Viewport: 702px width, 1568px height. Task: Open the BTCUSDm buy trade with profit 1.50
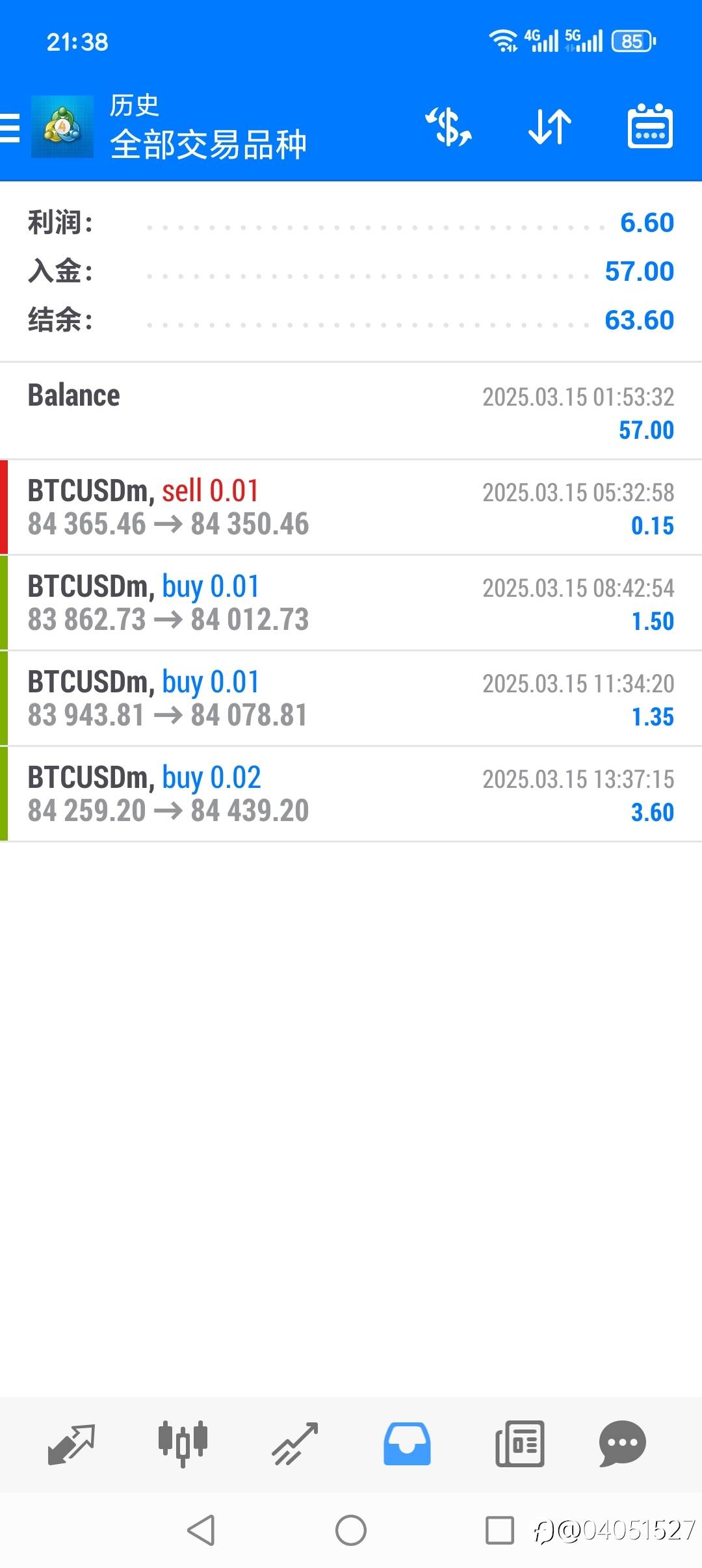click(x=351, y=603)
